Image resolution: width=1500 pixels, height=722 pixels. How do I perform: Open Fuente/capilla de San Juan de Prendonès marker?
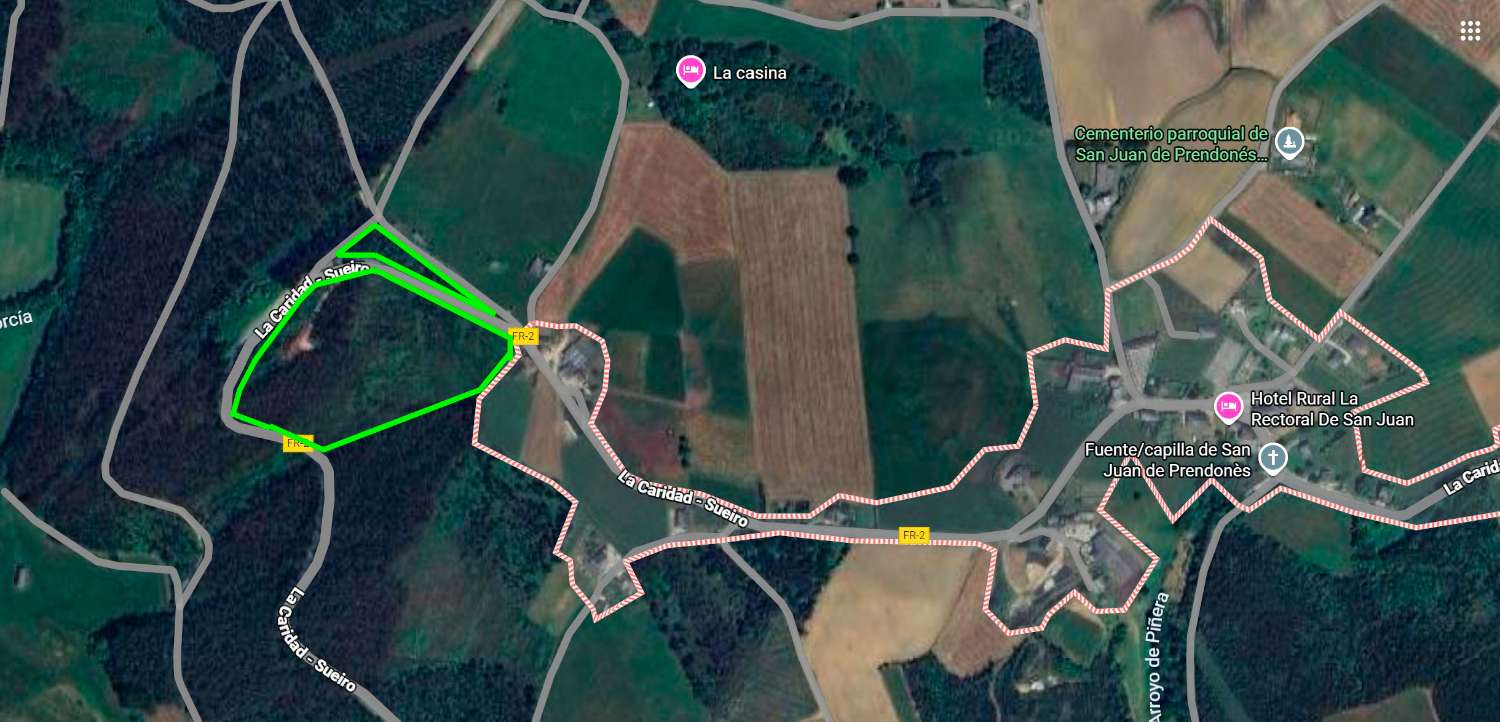coord(1272,458)
